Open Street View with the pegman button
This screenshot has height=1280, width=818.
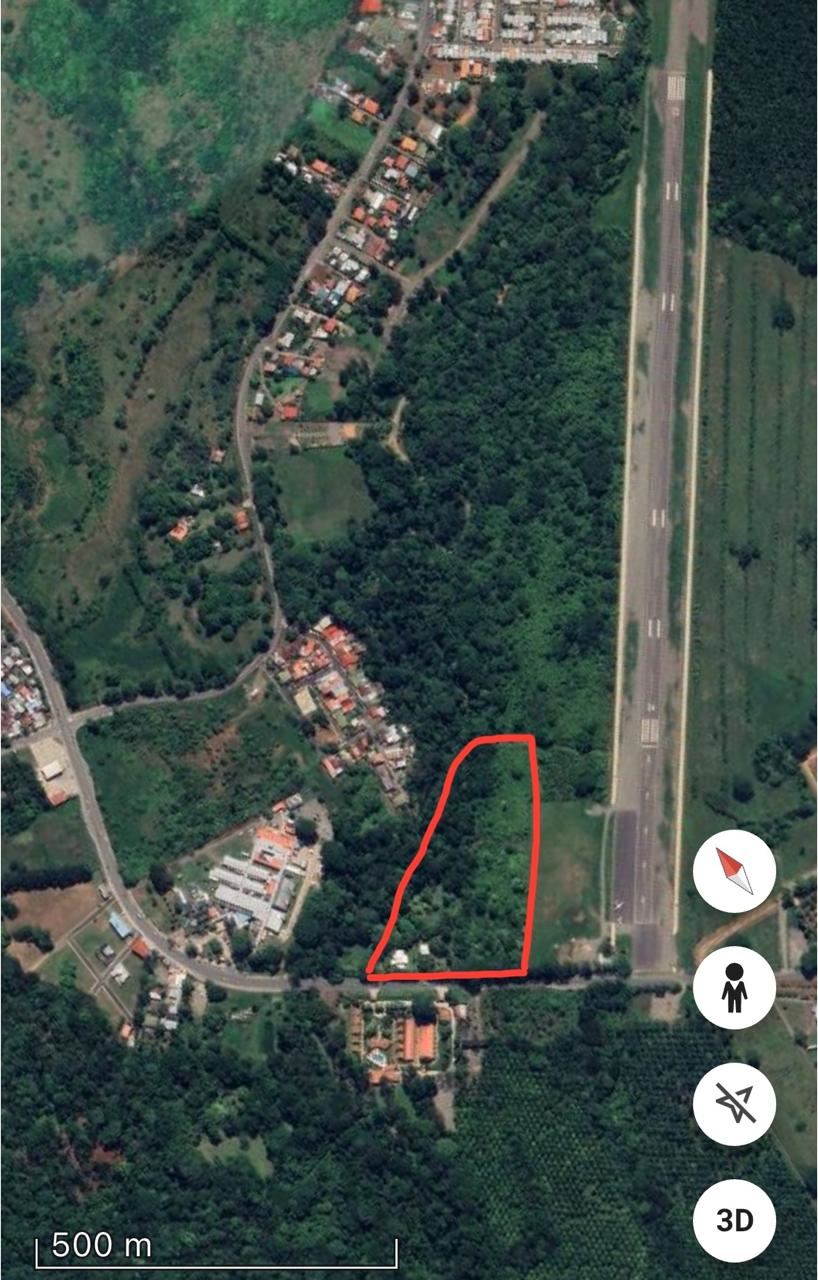(734, 988)
